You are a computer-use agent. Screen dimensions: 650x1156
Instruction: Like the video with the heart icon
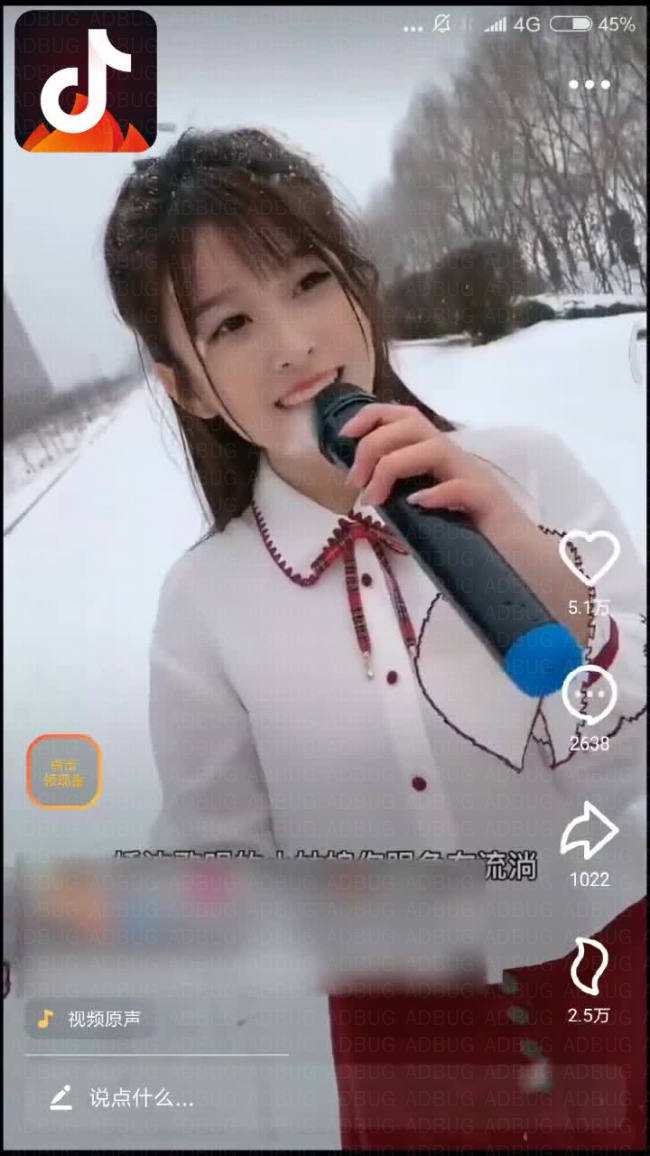pos(589,558)
